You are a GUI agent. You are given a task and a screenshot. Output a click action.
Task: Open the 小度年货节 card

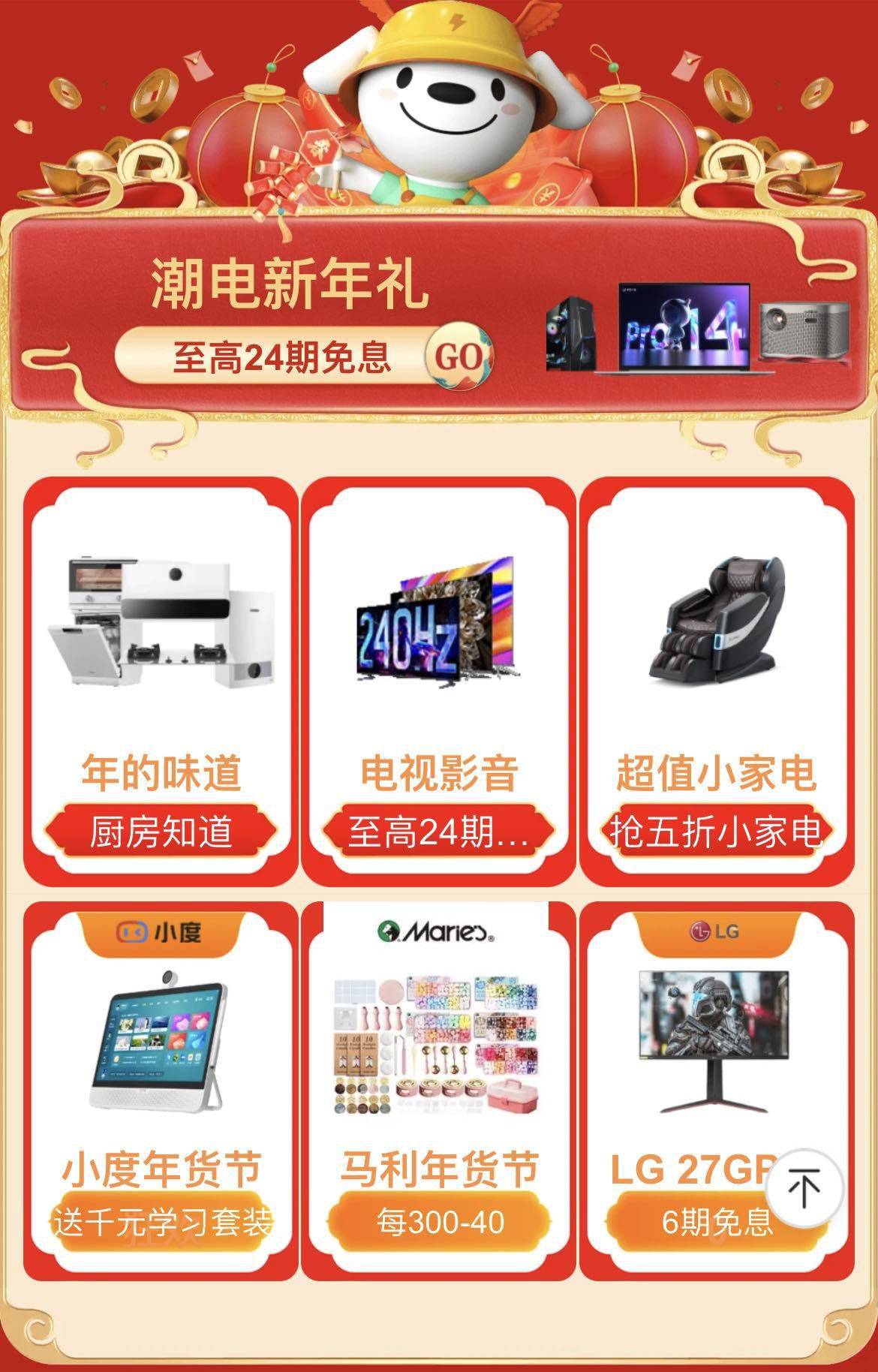(x=161, y=1088)
